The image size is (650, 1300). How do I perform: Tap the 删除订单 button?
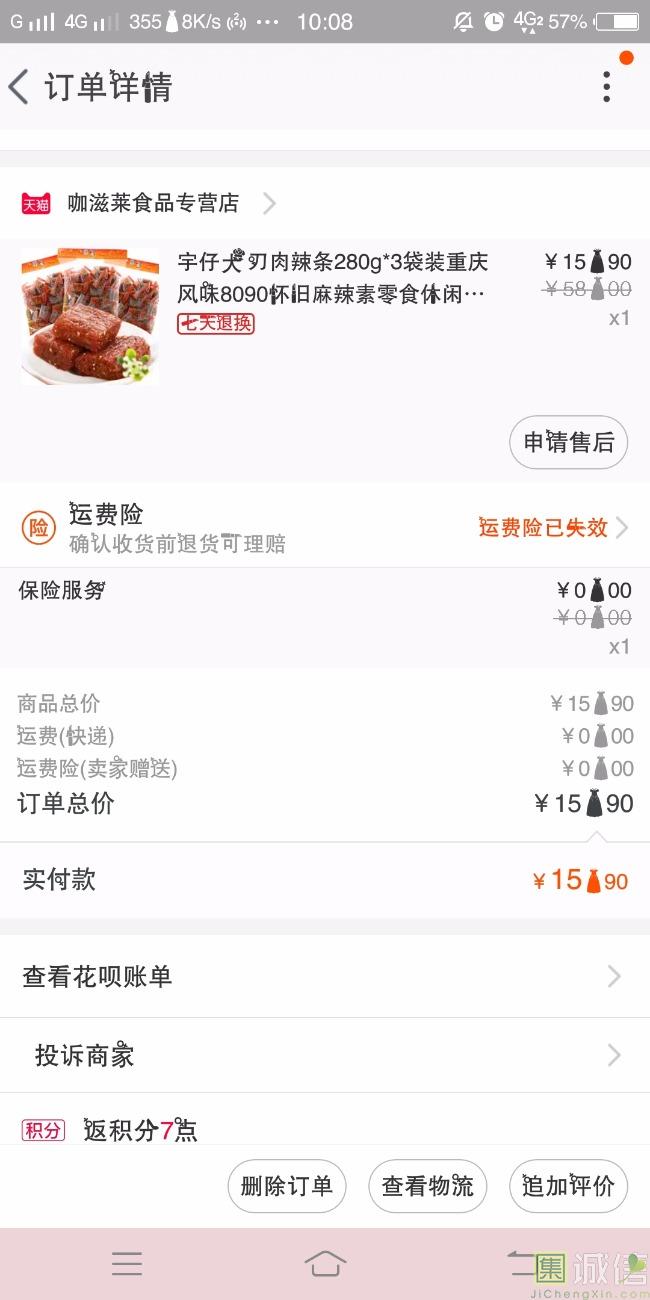[287, 1186]
